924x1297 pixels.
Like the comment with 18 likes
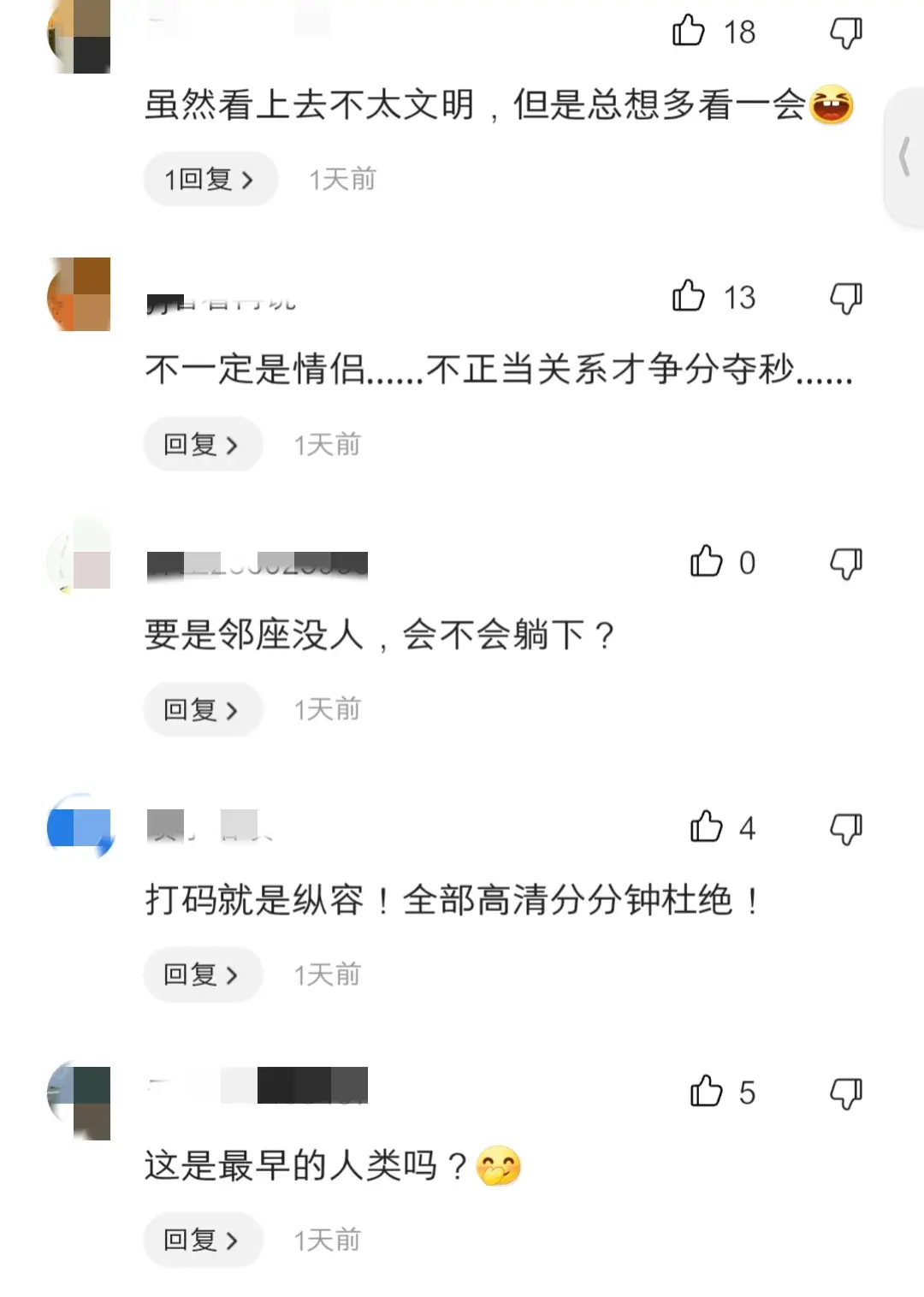click(688, 32)
